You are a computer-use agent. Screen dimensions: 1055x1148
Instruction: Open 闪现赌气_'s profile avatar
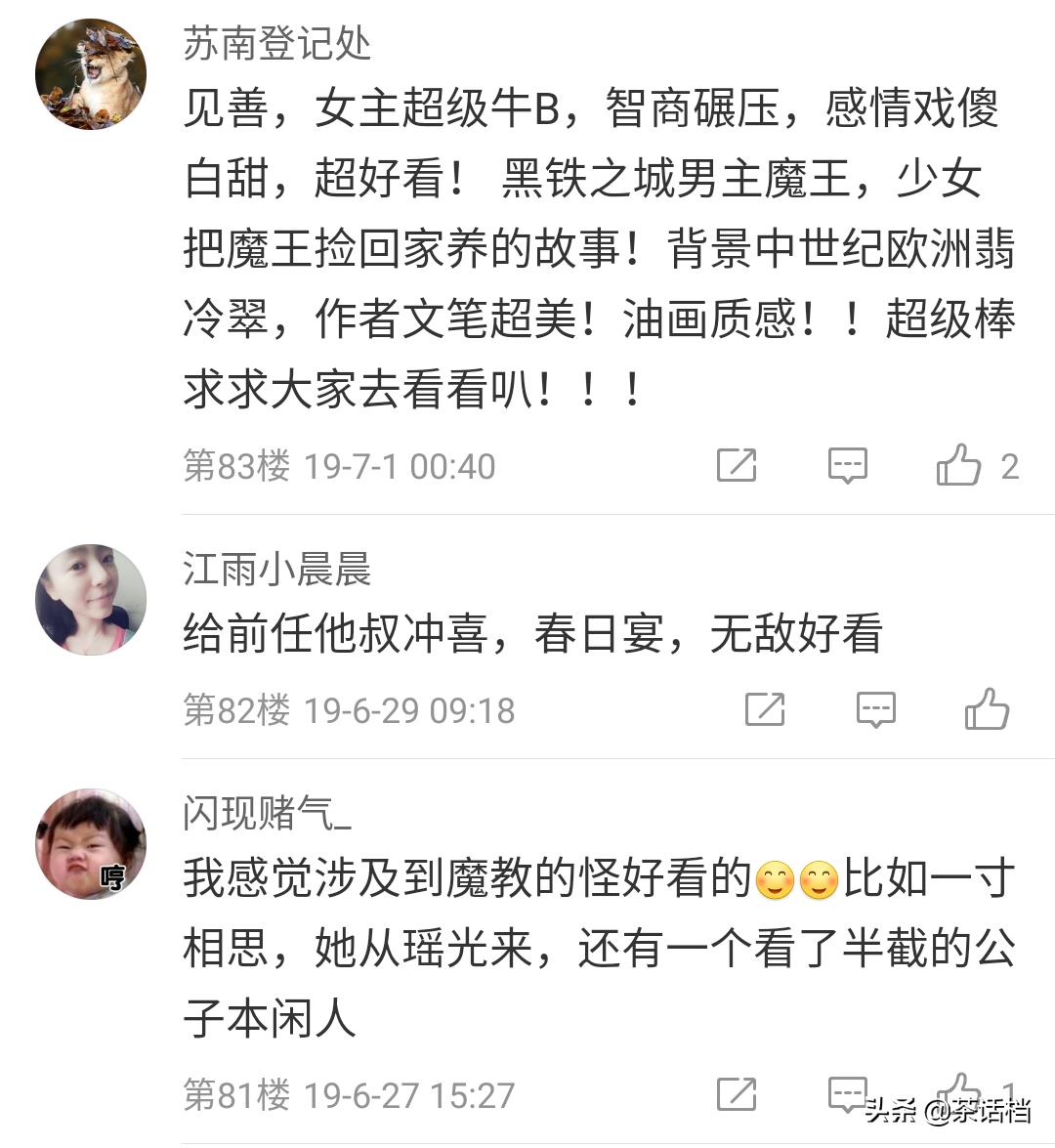[91, 844]
